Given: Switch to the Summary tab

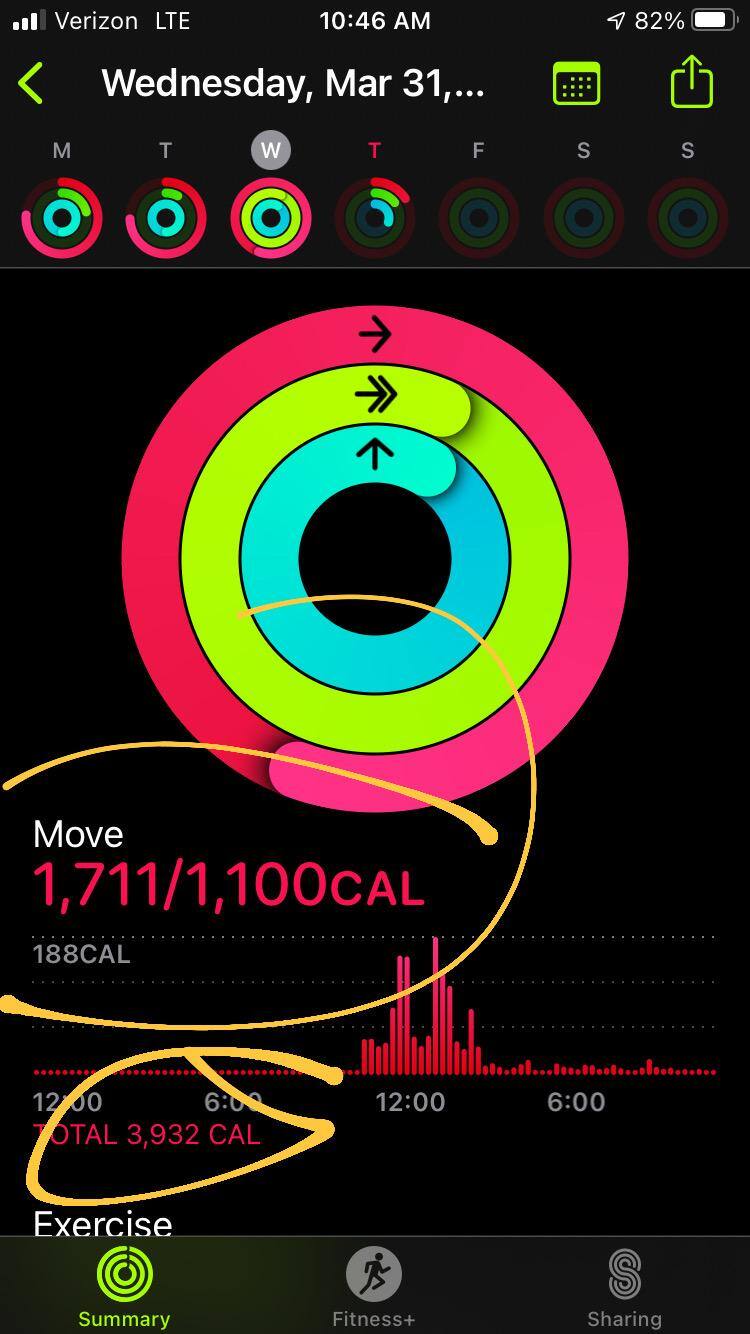Looking at the screenshot, I should pyautogui.click(x=125, y=1286).
